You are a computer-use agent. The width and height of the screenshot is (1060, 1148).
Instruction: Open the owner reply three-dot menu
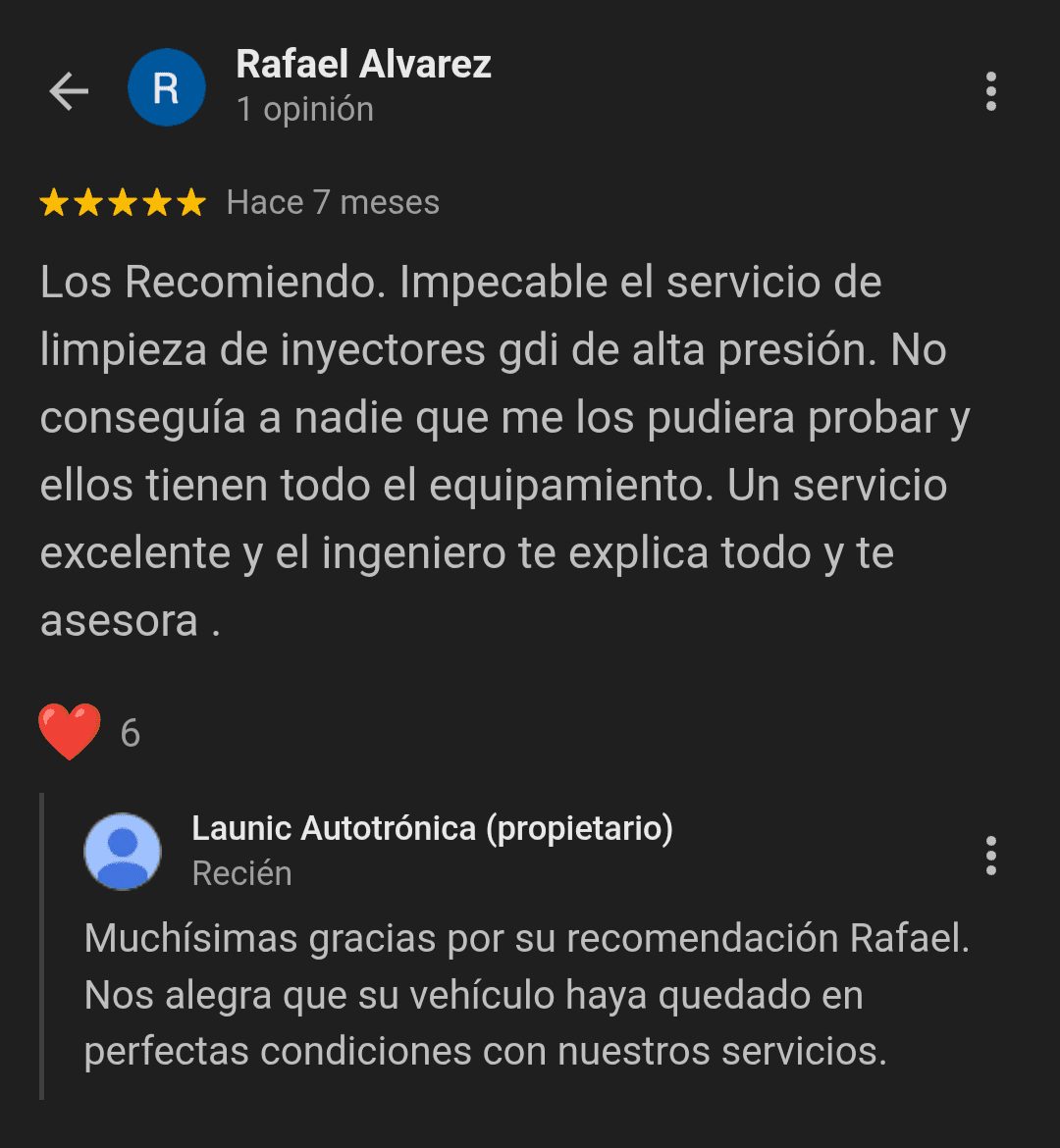tap(991, 857)
